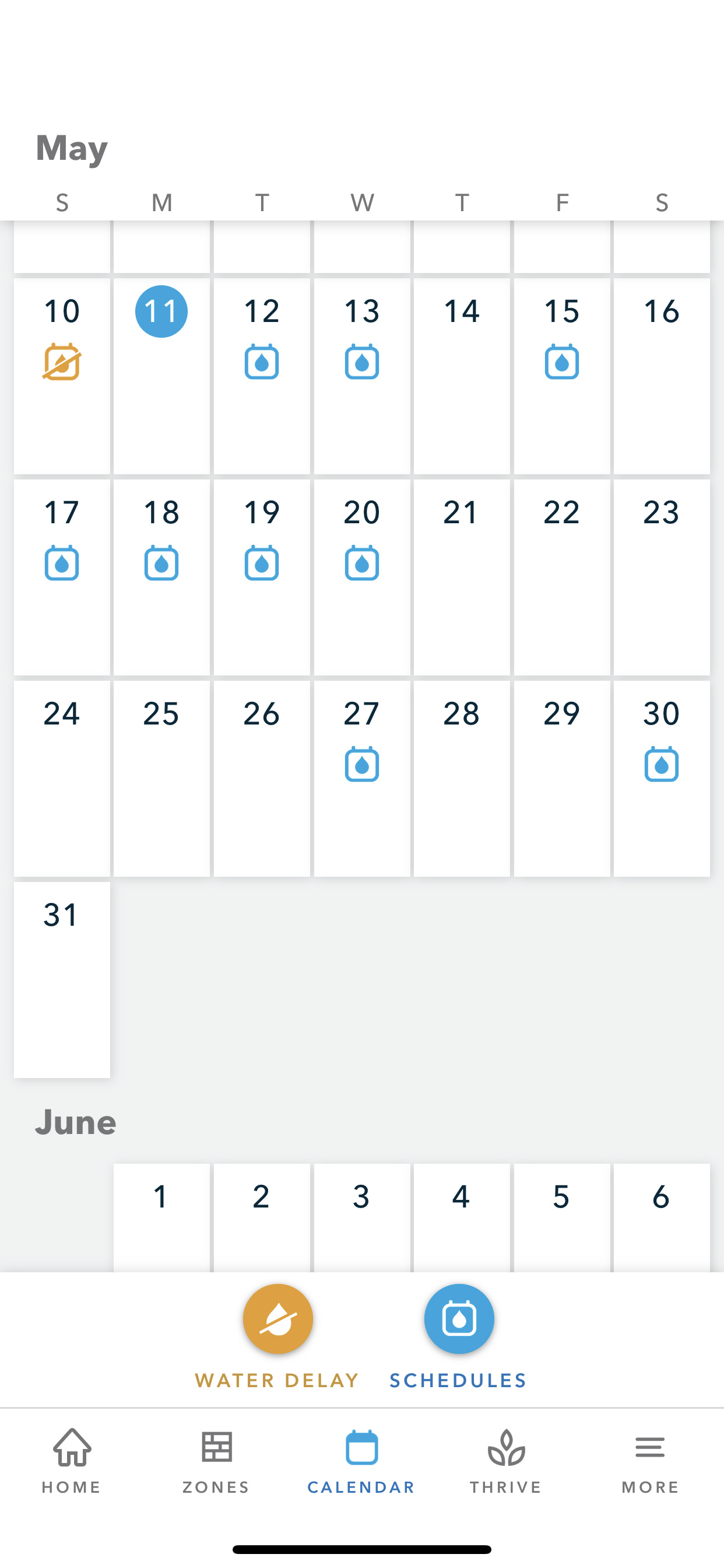Viewport: 724px width, 1568px height.
Task: Pick May 23 in the calendar
Action: pyautogui.click(x=661, y=577)
